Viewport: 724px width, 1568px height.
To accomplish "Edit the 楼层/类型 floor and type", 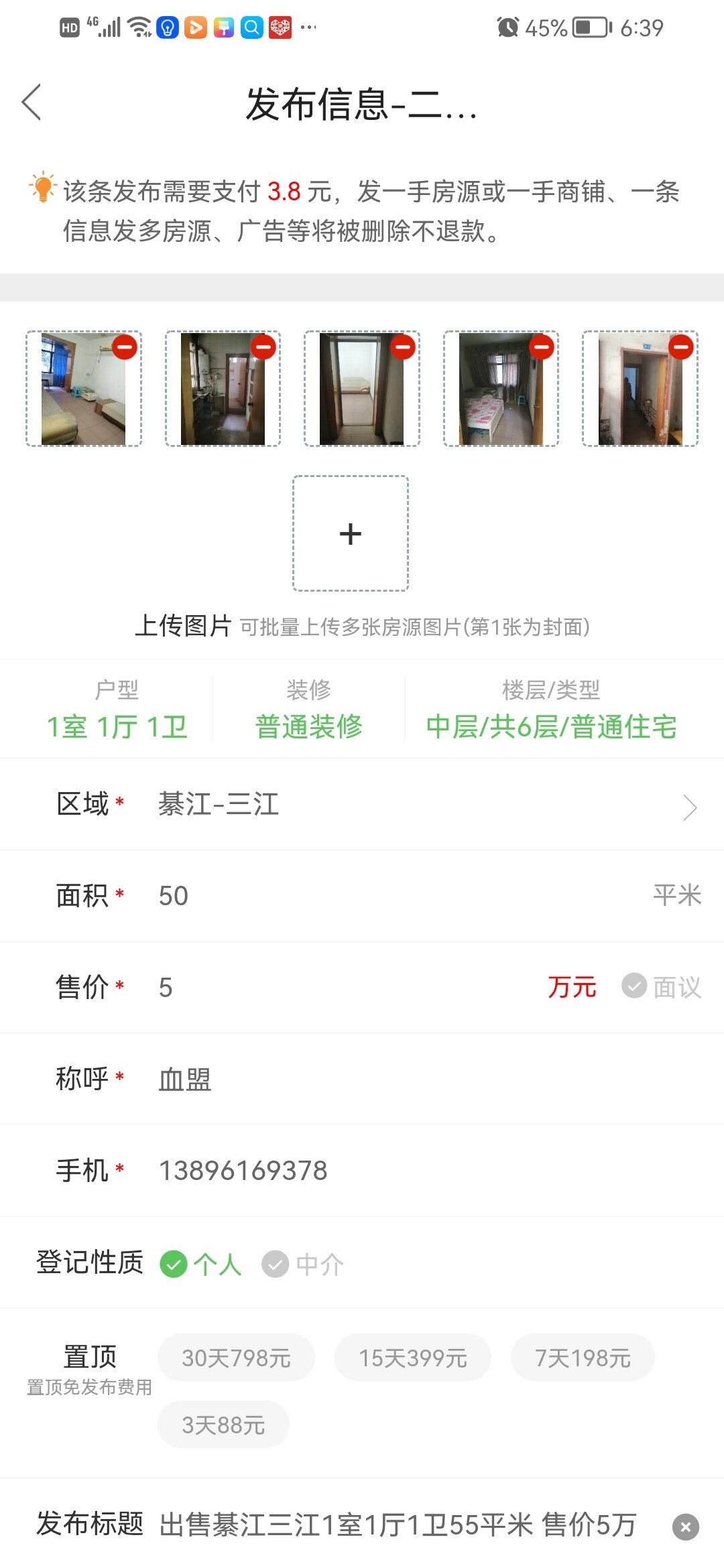I will [551, 726].
